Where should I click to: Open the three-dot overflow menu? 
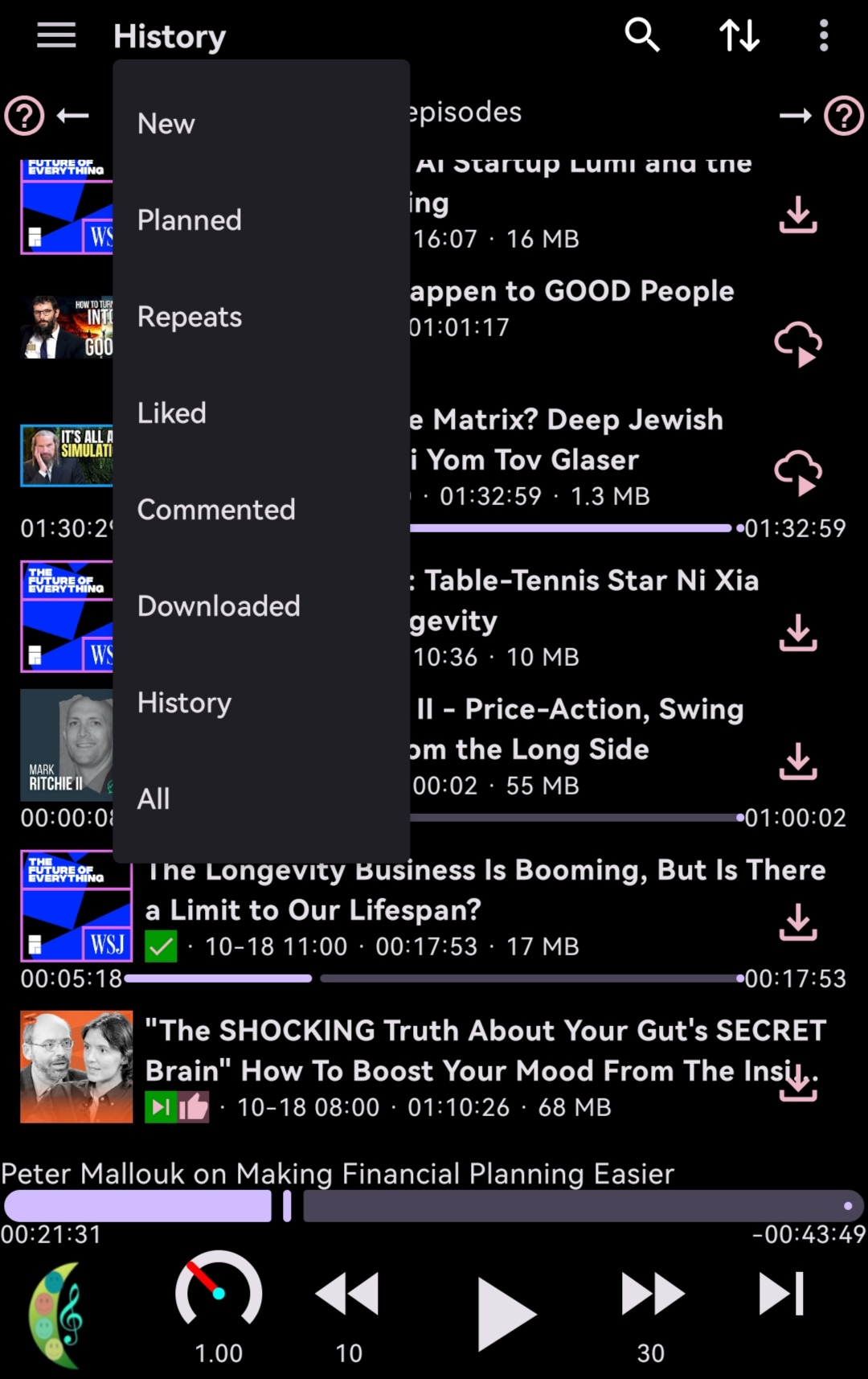click(824, 35)
